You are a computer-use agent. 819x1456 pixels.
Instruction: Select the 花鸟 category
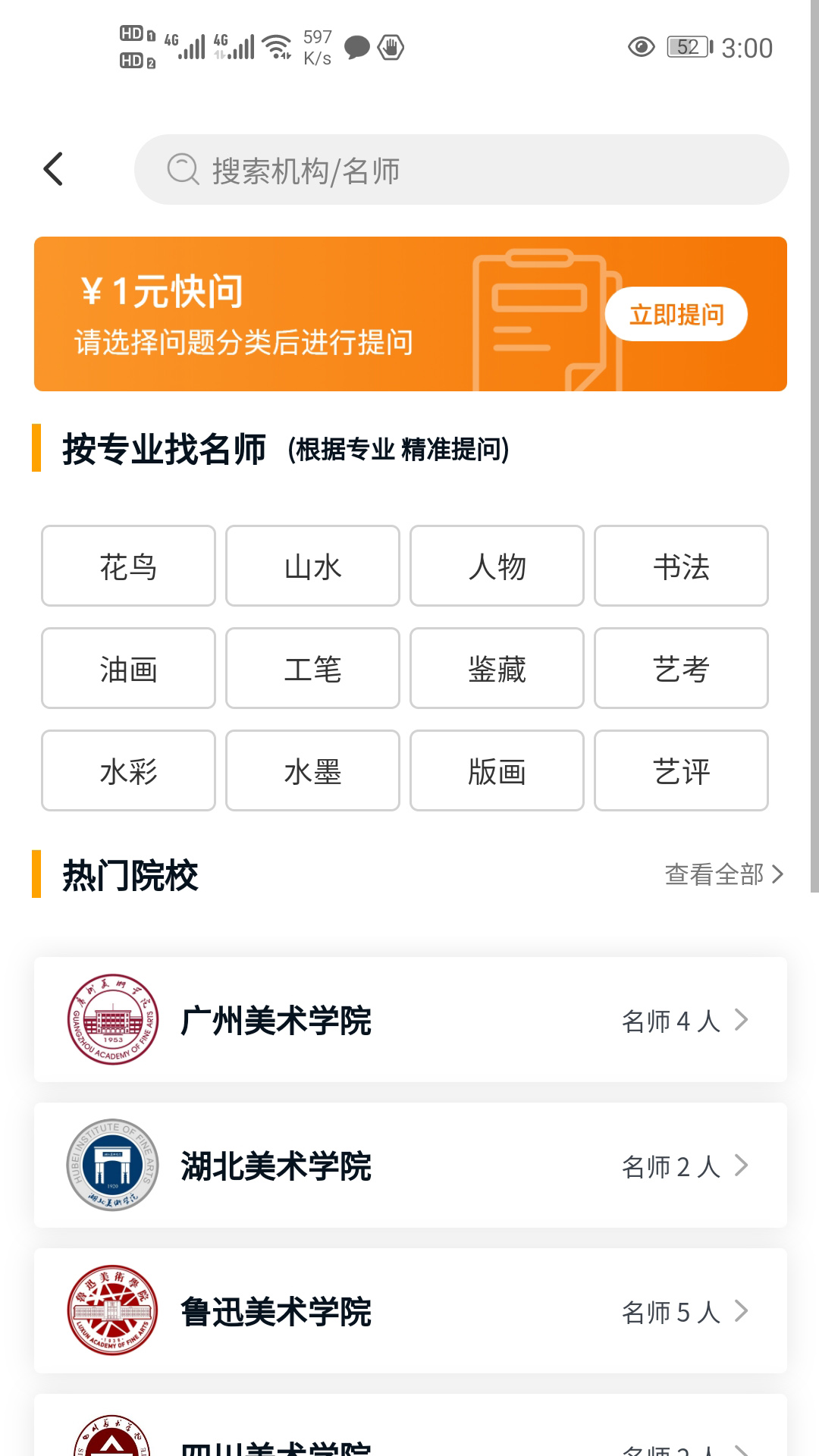(127, 566)
